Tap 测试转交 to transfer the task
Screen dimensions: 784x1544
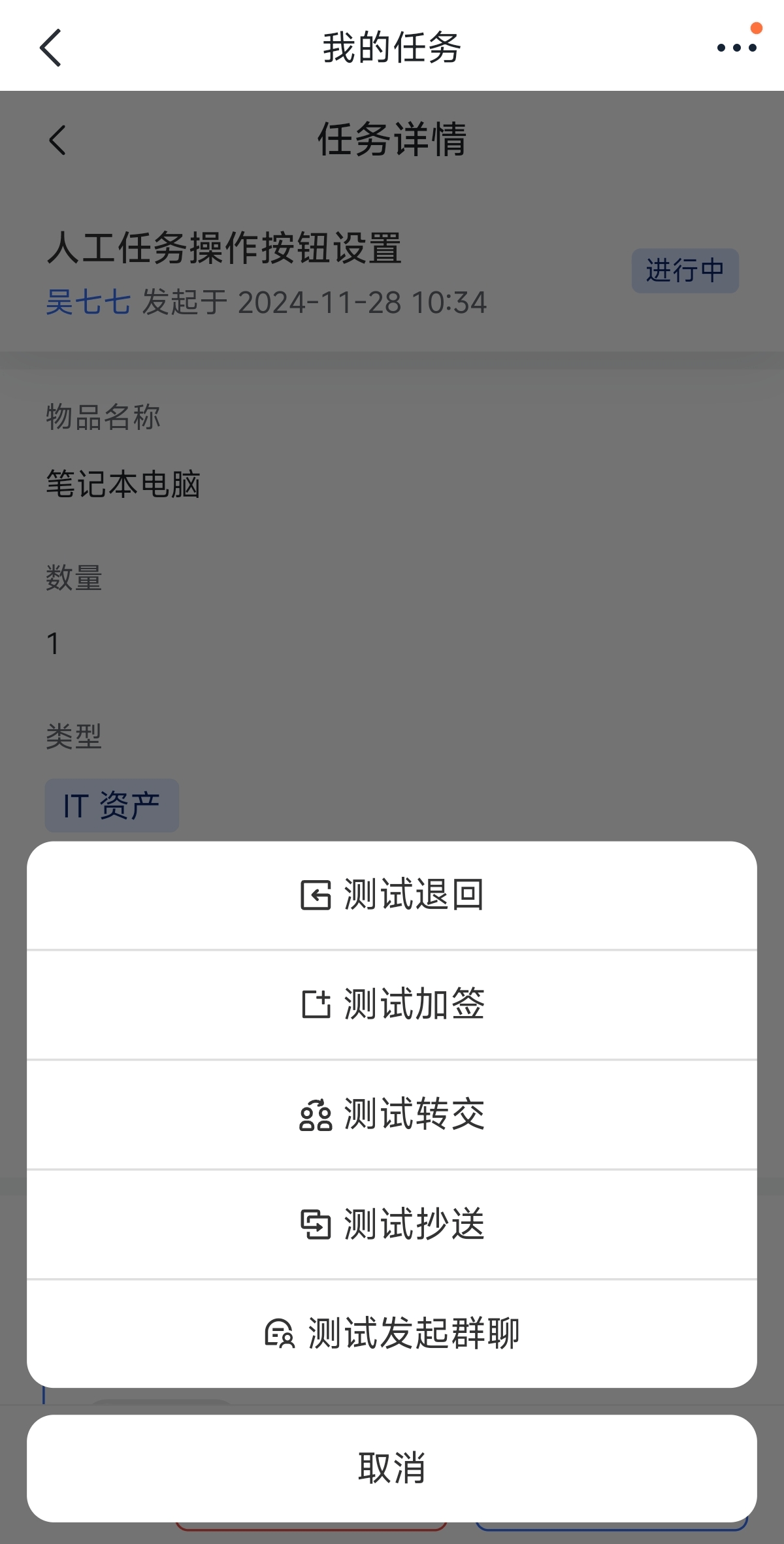click(x=392, y=1114)
